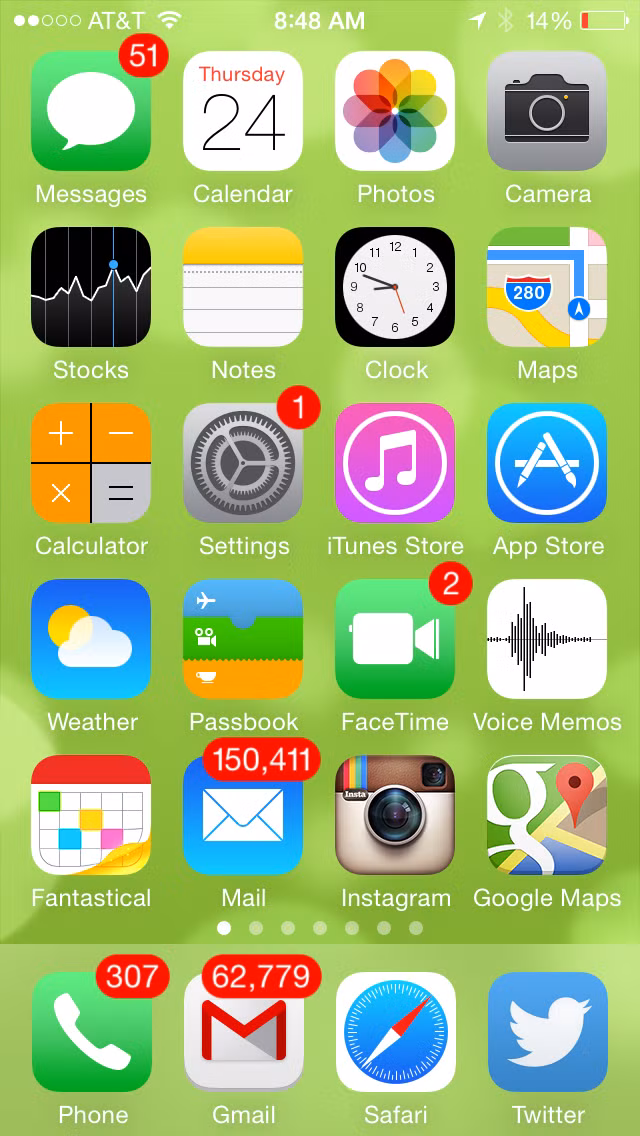Check the Weather app
Screen dimensions: 640x1136
click(91, 639)
